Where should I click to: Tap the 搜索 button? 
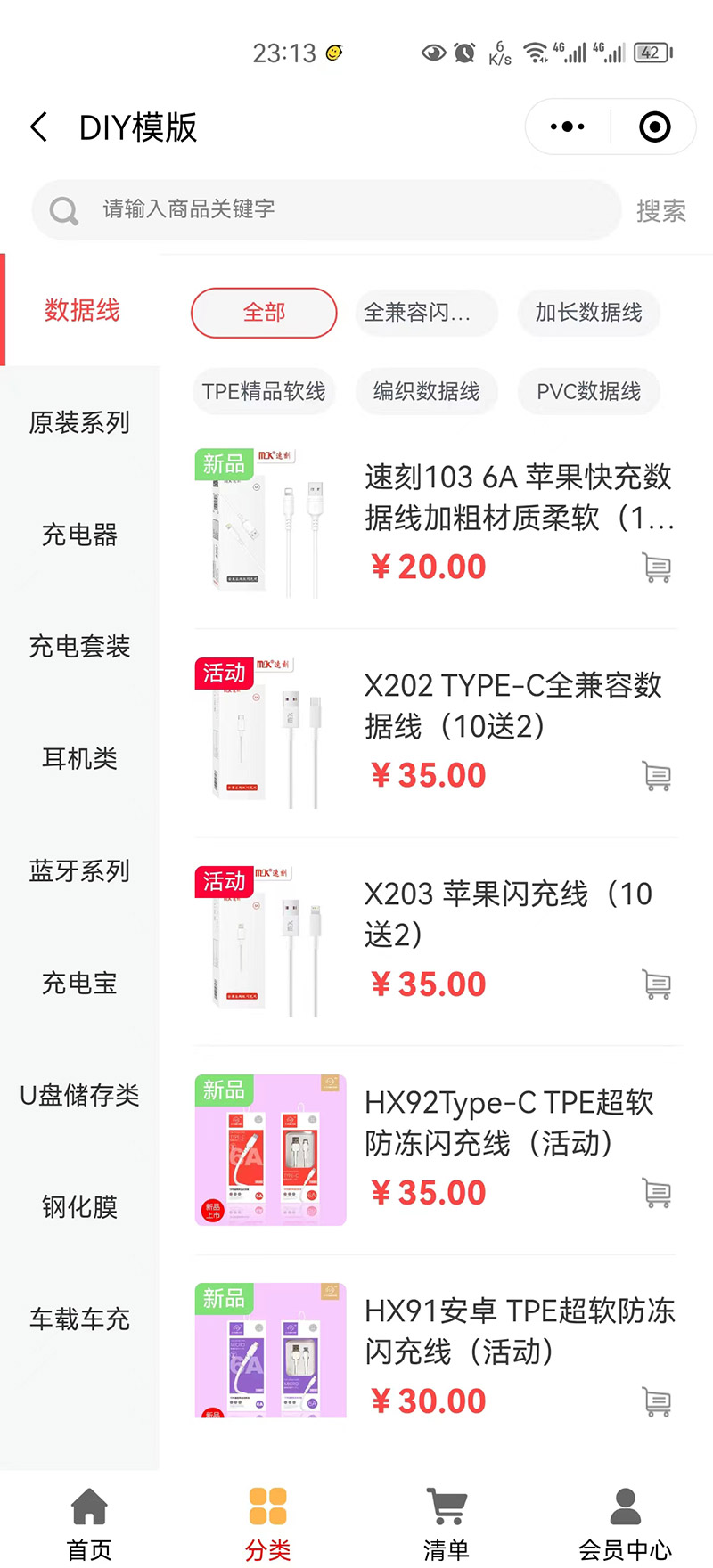(x=660, y=211)
